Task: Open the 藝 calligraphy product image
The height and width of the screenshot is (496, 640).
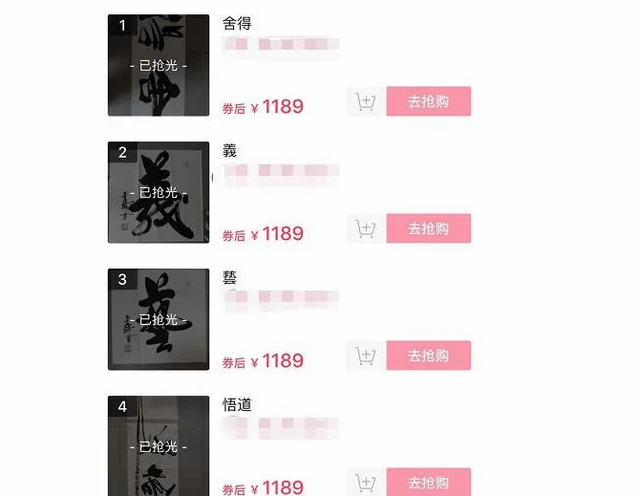Action: click(158, 319)
